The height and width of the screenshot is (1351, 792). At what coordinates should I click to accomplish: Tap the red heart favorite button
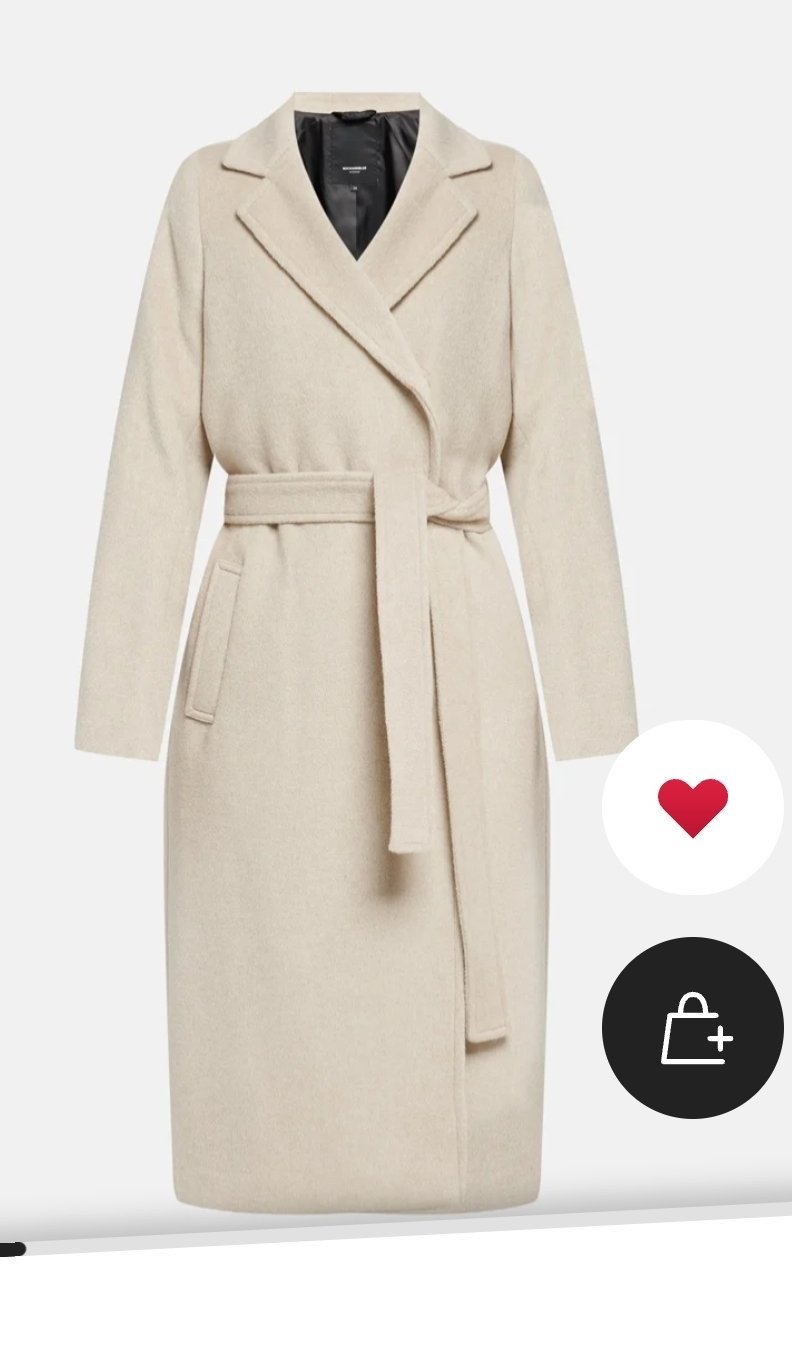[x=692, y=807]
